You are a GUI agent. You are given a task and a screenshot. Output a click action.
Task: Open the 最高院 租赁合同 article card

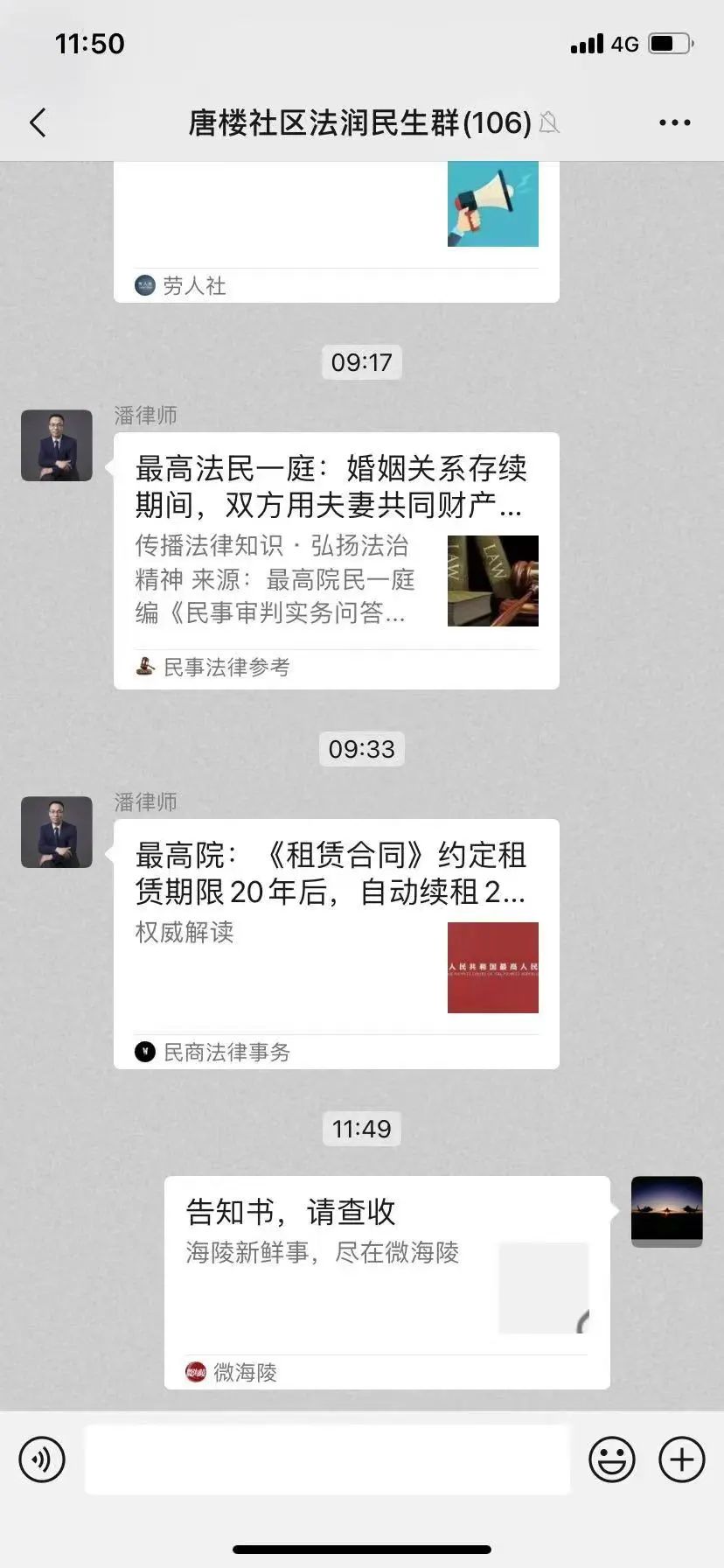(336, 943)
